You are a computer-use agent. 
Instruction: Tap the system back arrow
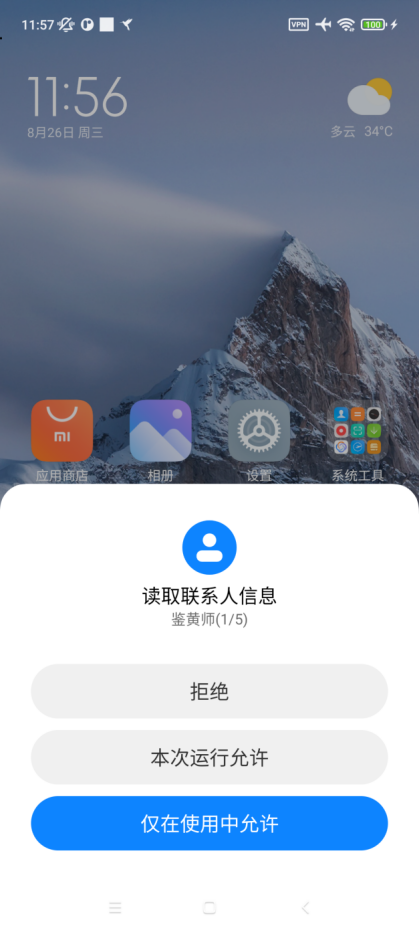click(305, 908)
